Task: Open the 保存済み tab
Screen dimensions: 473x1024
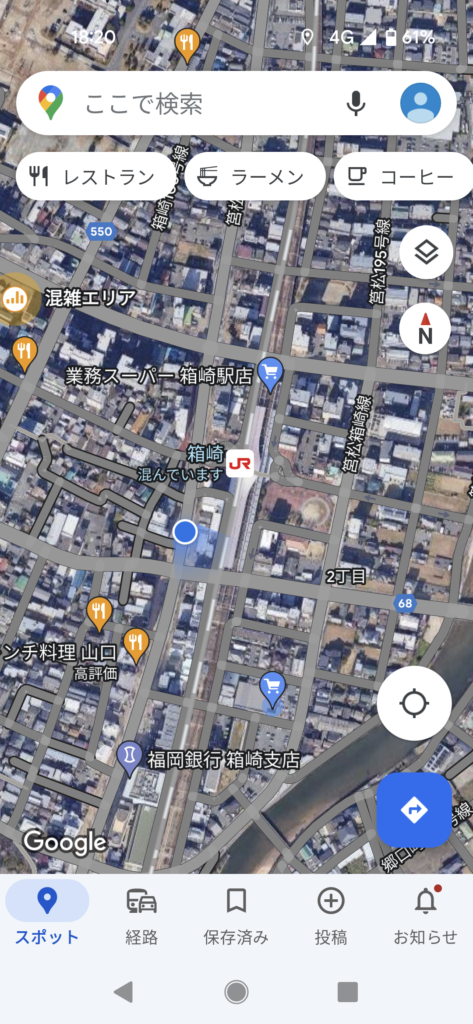Action: click(236, 914)
